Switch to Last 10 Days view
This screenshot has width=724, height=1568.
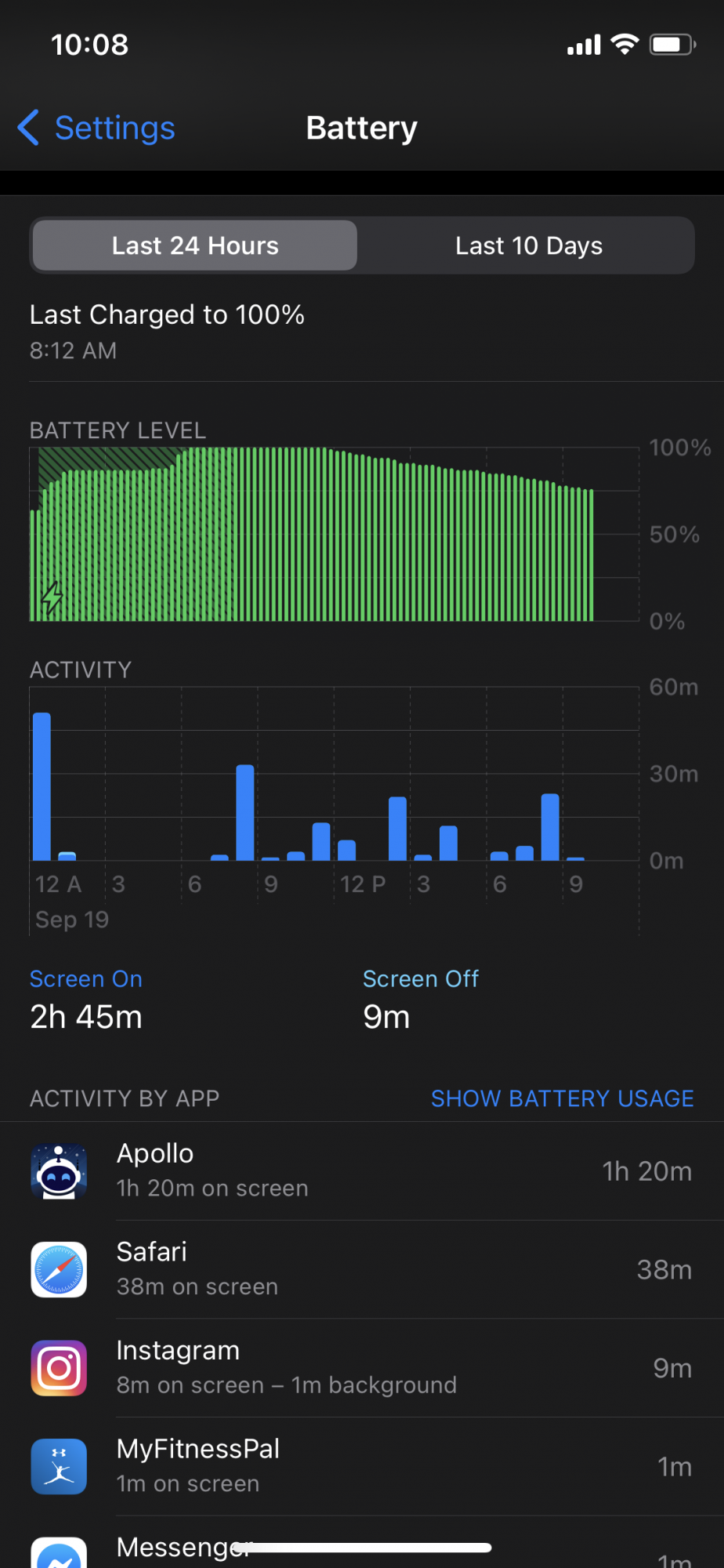pyautogui.click(x=529, y=245)
